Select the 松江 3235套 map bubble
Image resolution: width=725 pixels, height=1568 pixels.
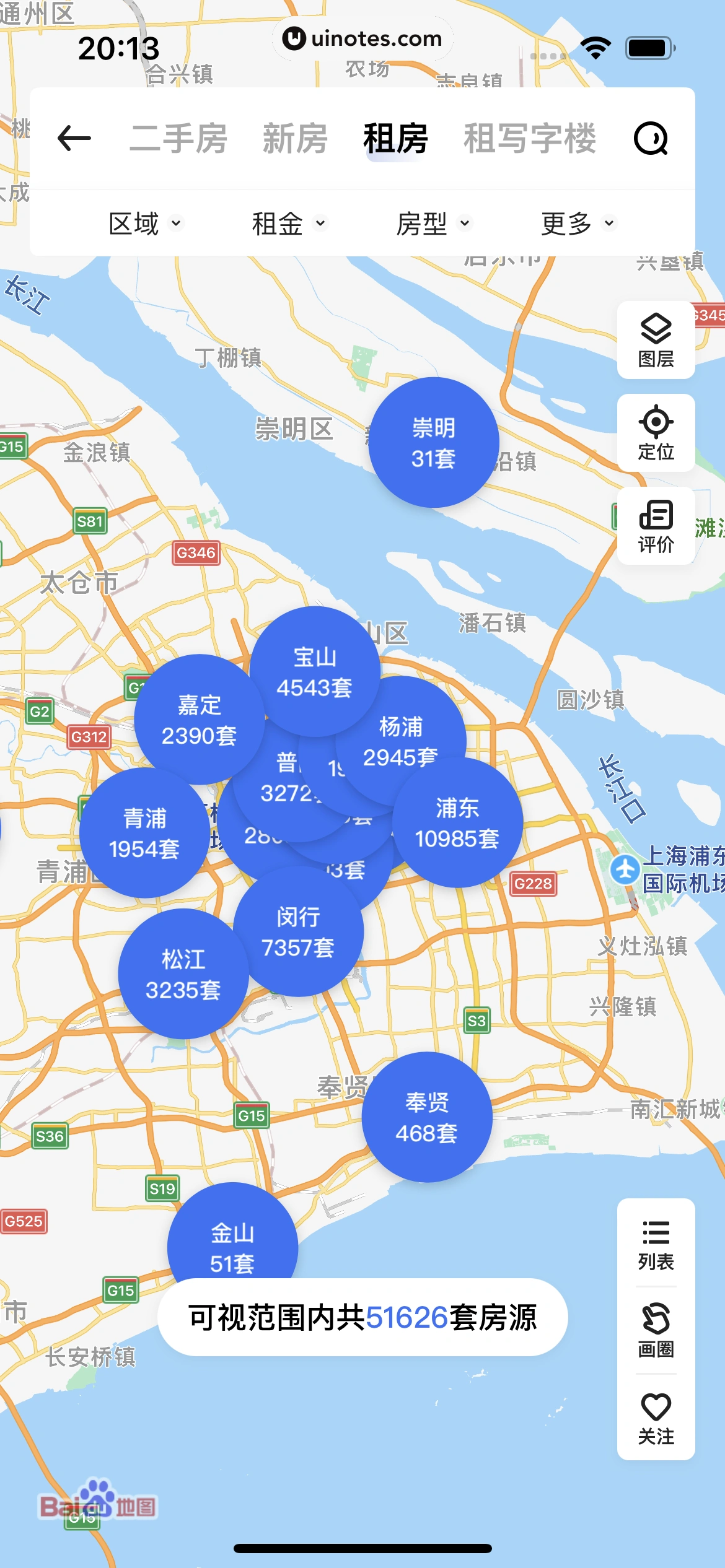coord(183,975)
